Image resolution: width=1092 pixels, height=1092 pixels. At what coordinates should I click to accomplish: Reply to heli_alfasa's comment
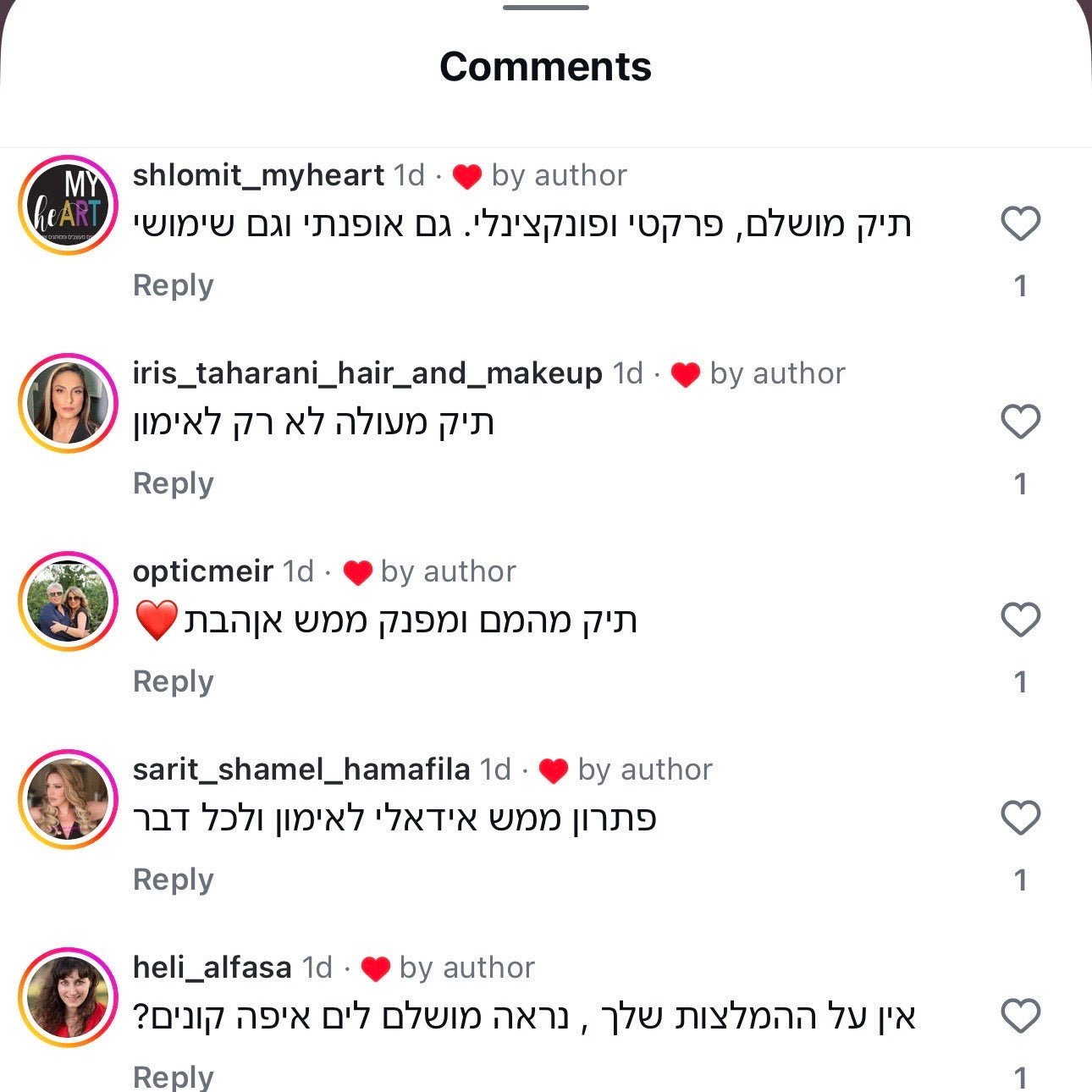pos(173,1076)
